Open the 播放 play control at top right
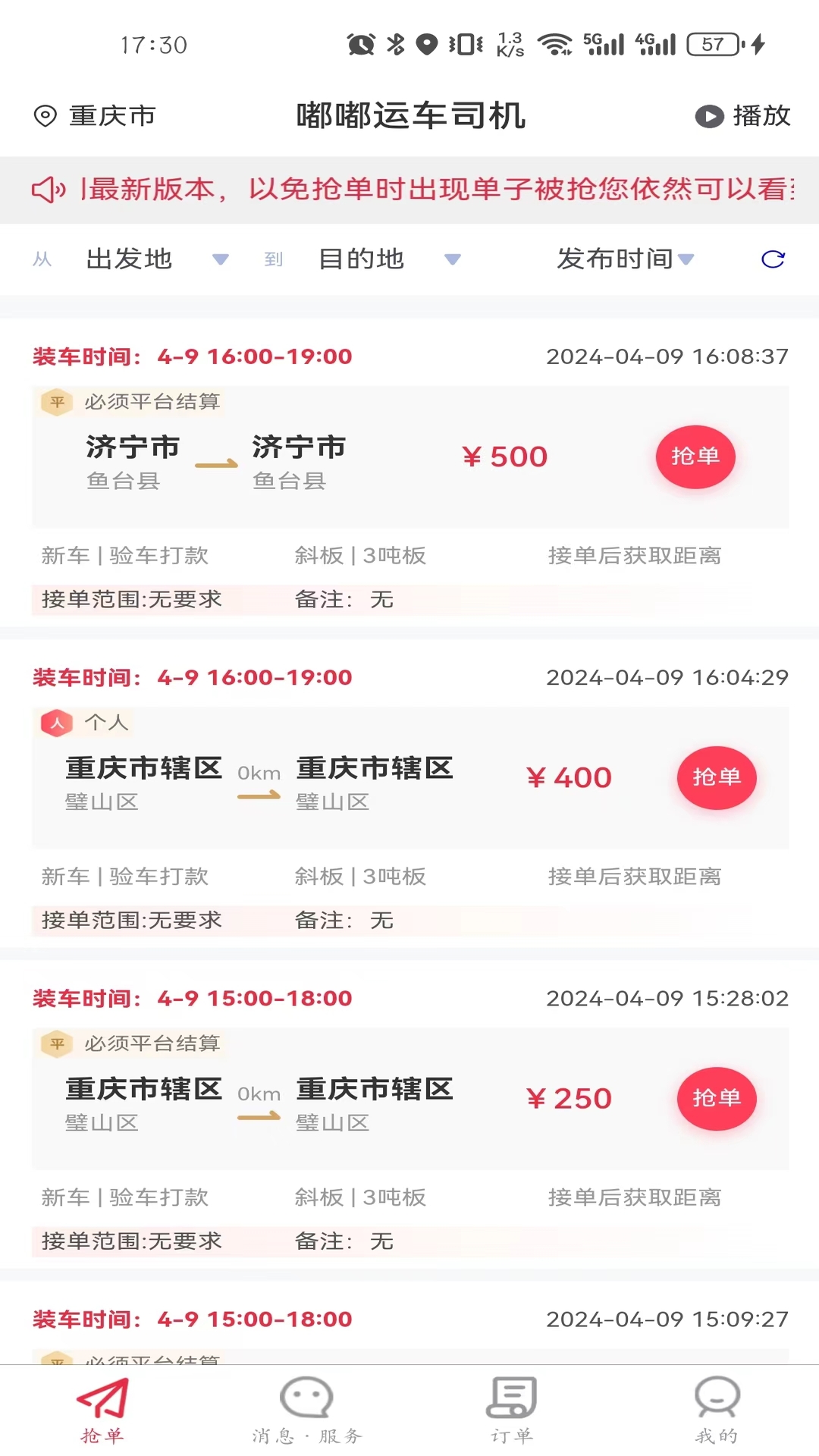Viewport: 819px width, 1456px height. click(743, 116)
